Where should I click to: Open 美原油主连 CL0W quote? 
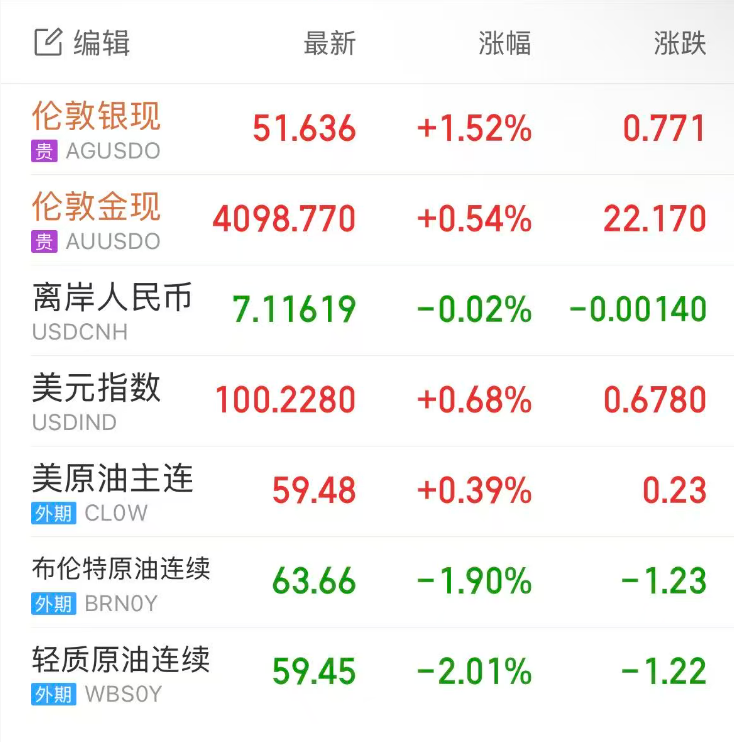(x=112, y=490)
